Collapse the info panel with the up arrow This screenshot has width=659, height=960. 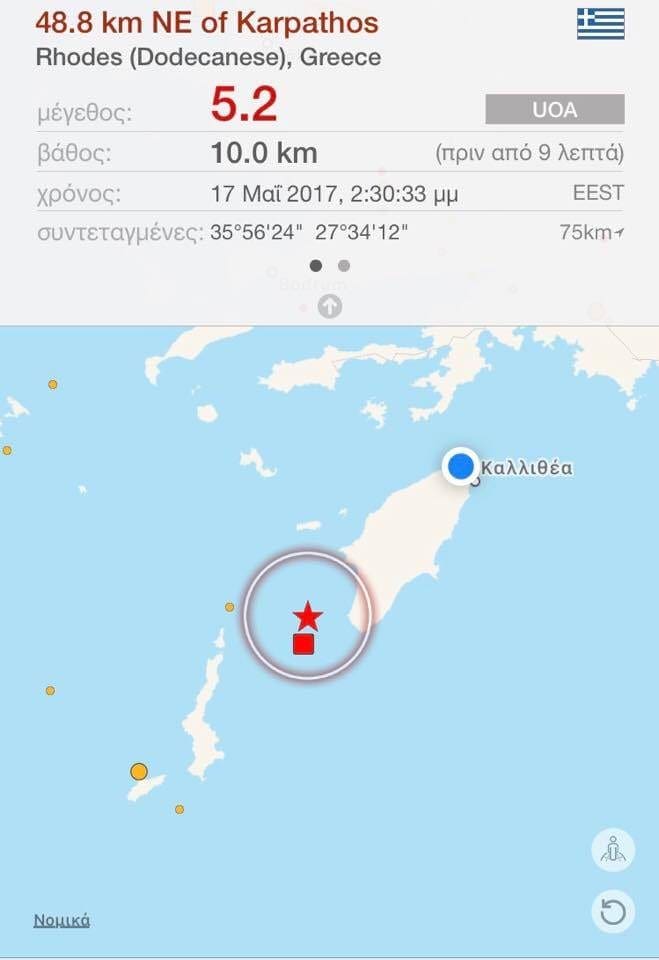(329, 307)
